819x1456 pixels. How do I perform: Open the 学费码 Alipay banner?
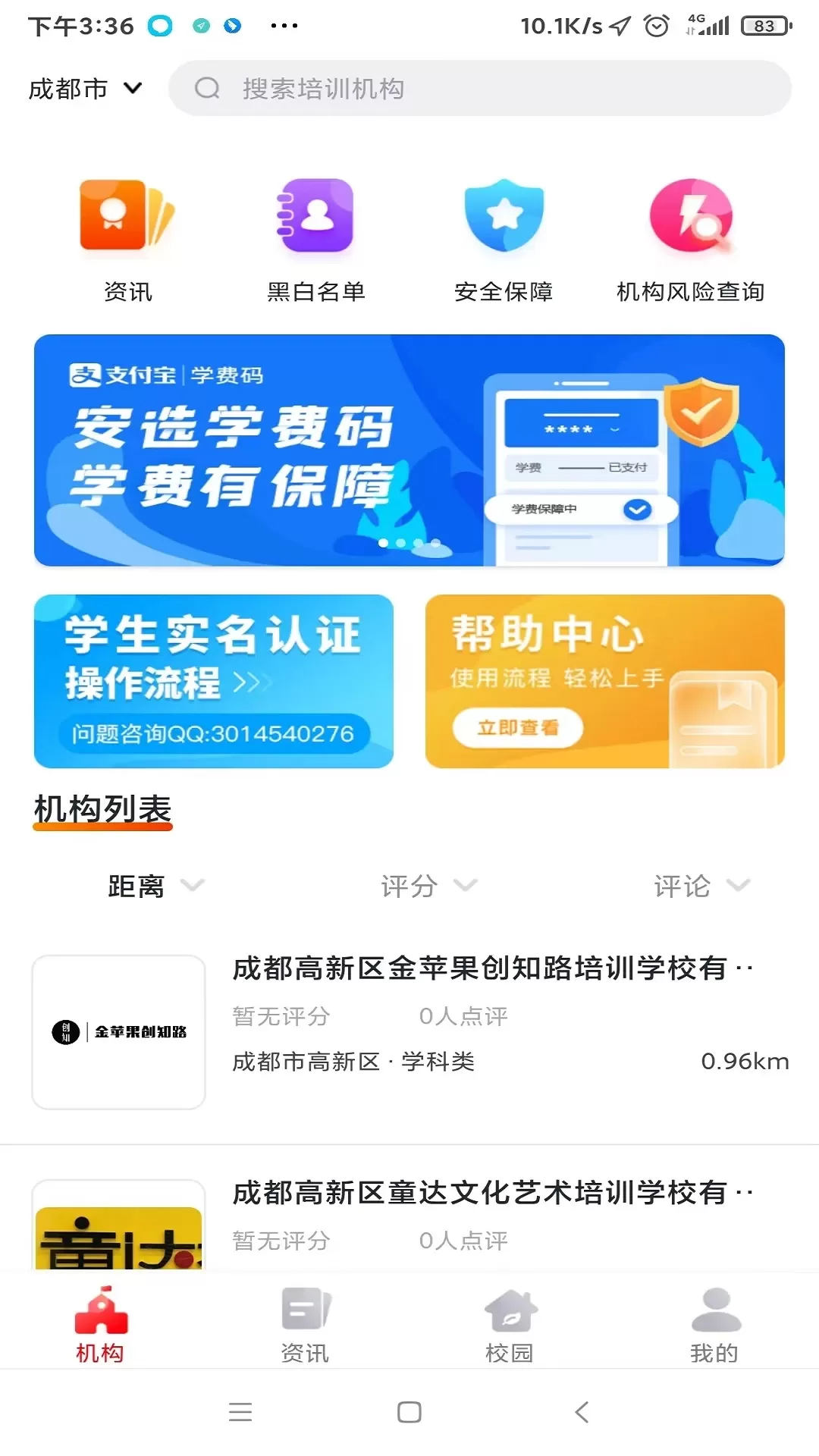409,450
